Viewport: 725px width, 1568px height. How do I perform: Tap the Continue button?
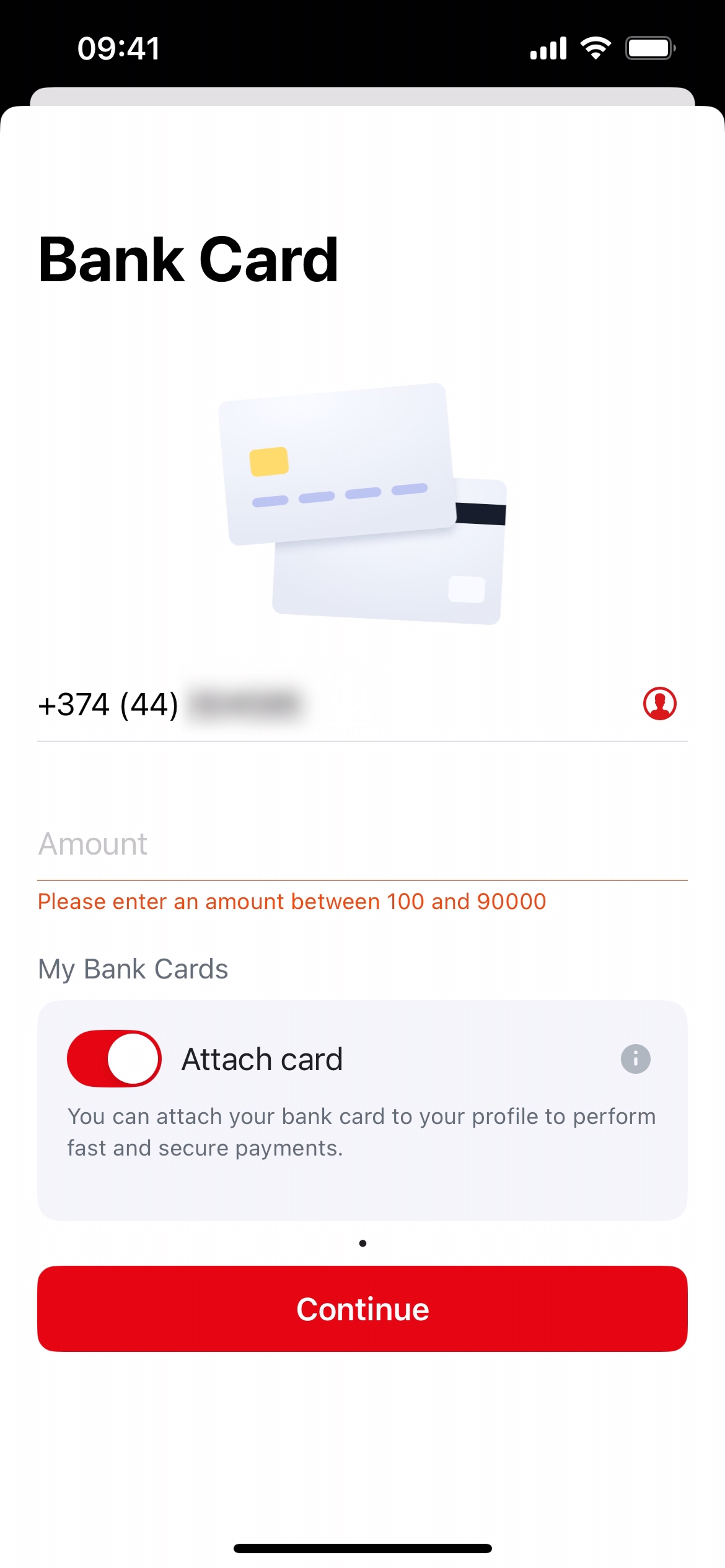[362, 1309]
